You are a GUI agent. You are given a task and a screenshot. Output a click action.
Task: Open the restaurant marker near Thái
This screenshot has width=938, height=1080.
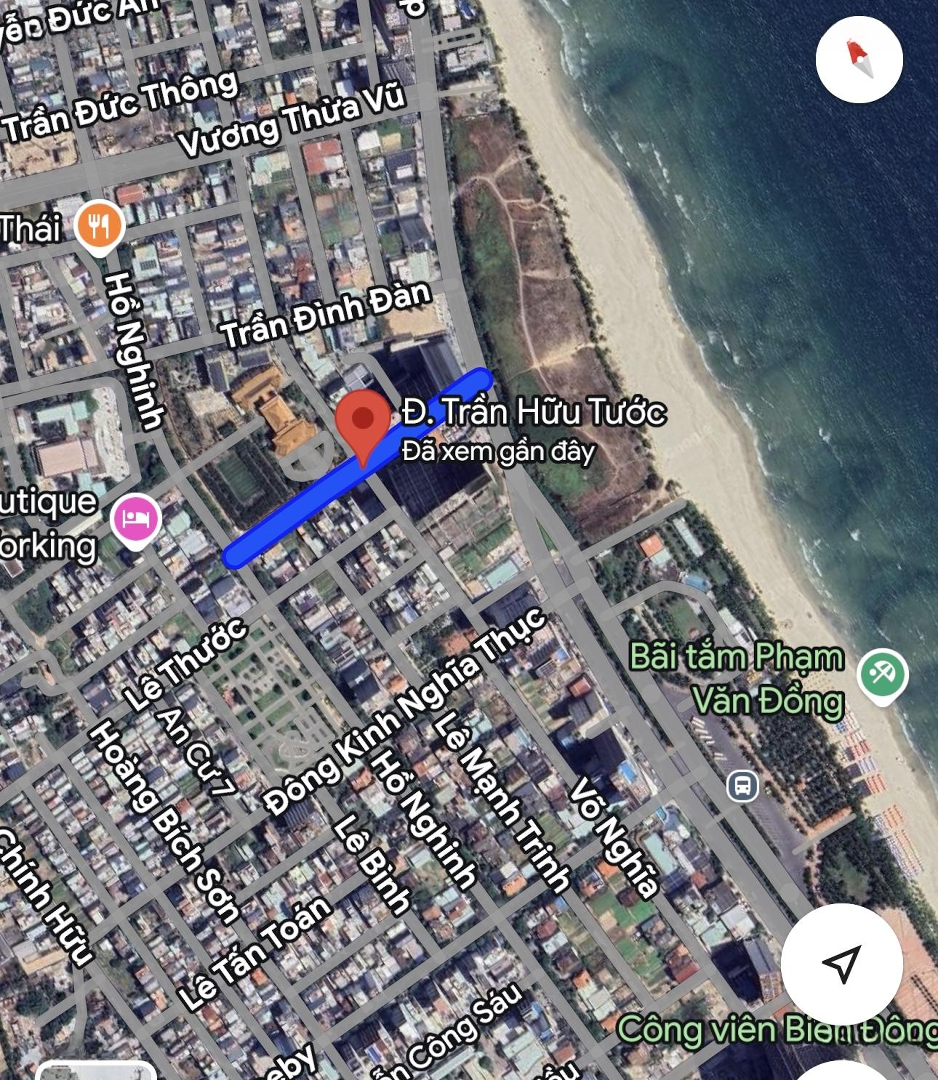(x=99, y=226)
